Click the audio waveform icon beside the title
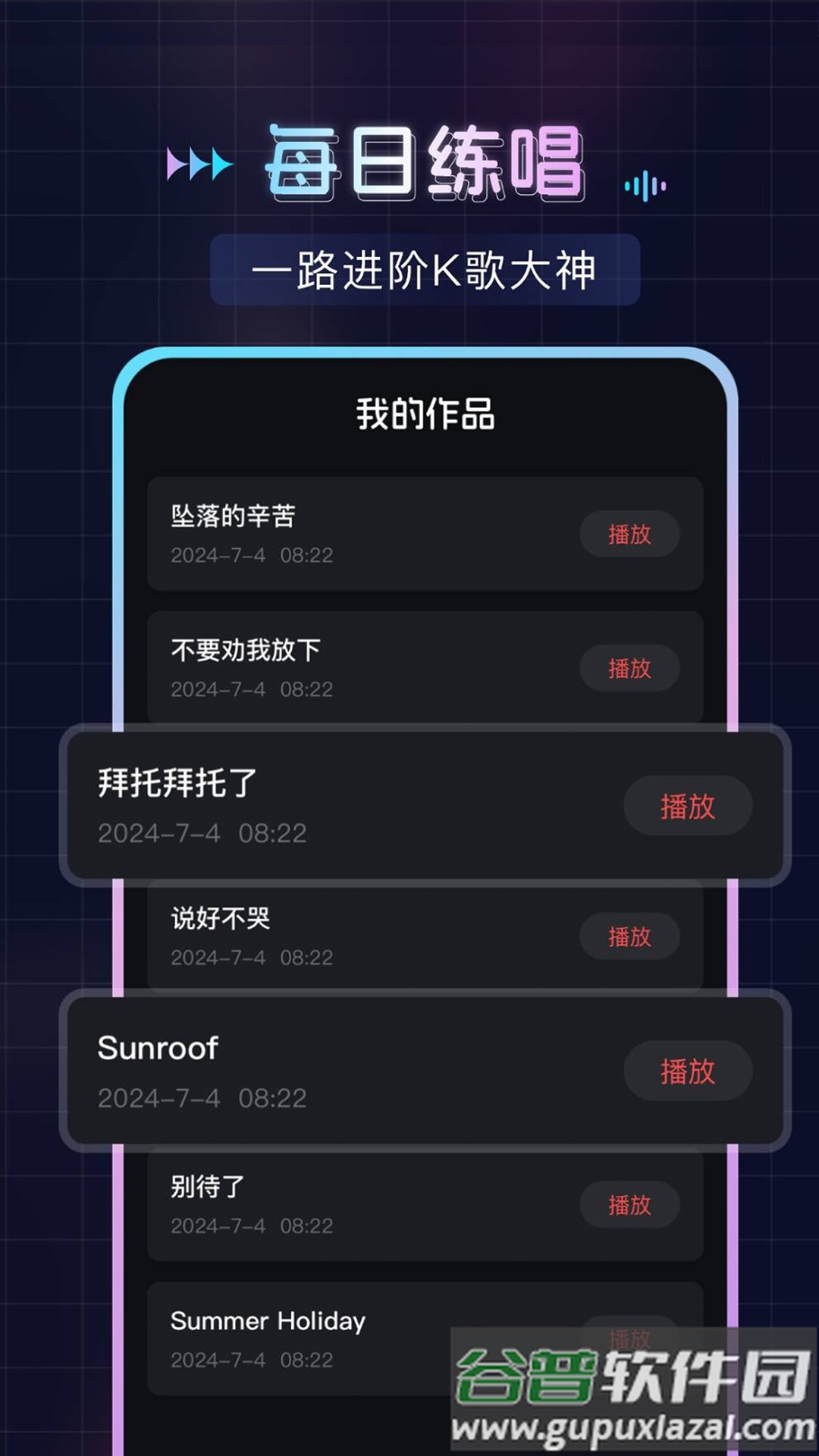This screenshot has height=1456, width=819. coord(644,186)
